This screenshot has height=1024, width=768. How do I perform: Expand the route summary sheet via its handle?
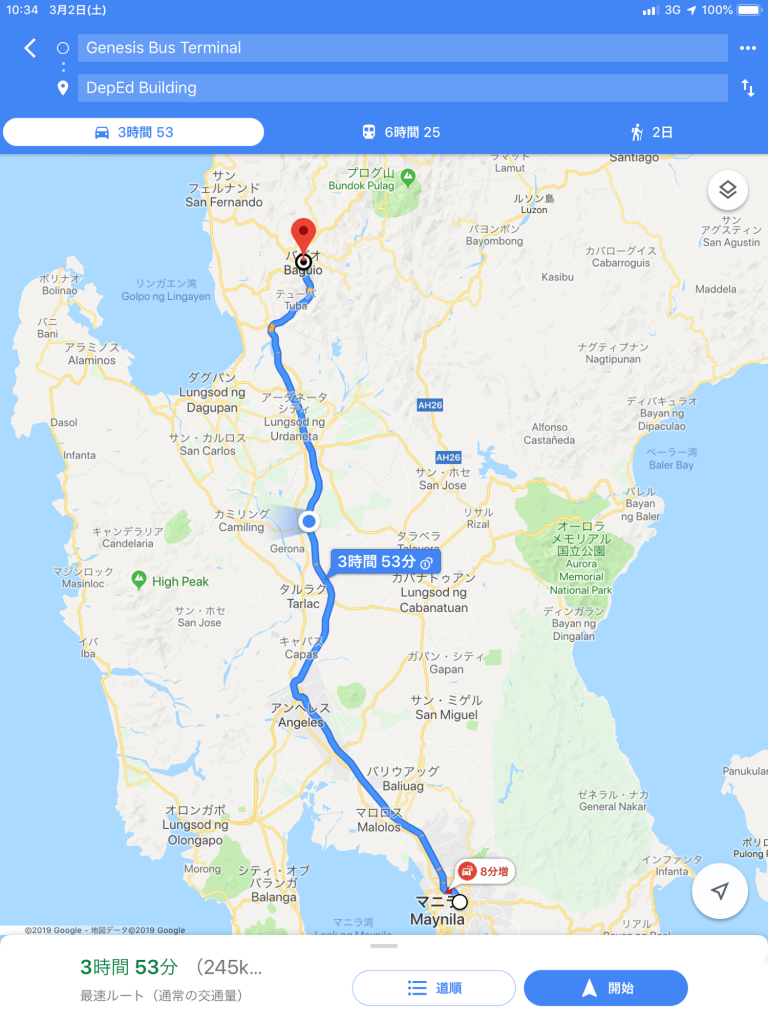point(384,945)
